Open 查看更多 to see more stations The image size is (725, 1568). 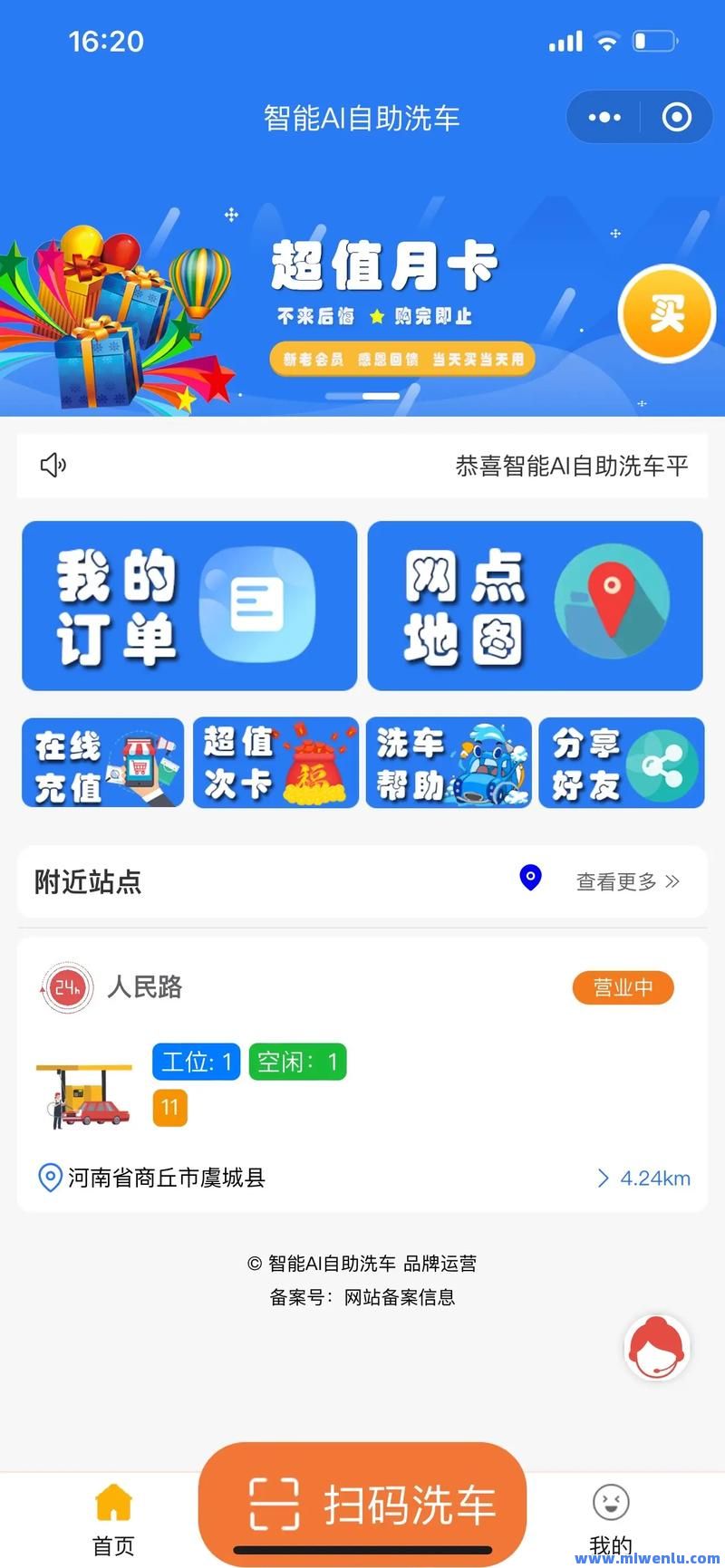614,880
